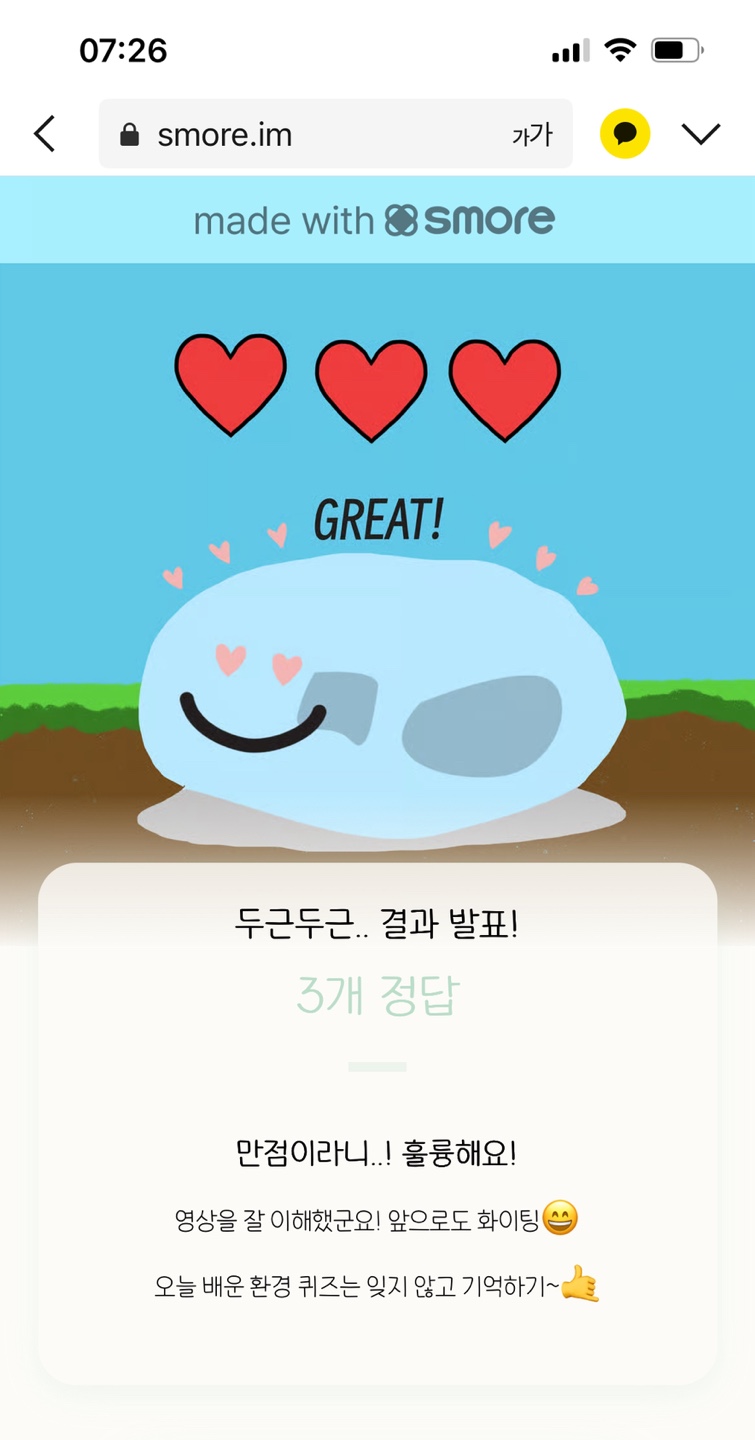
Task: Tap the smore.im address bar
Action: click(300, 134)
